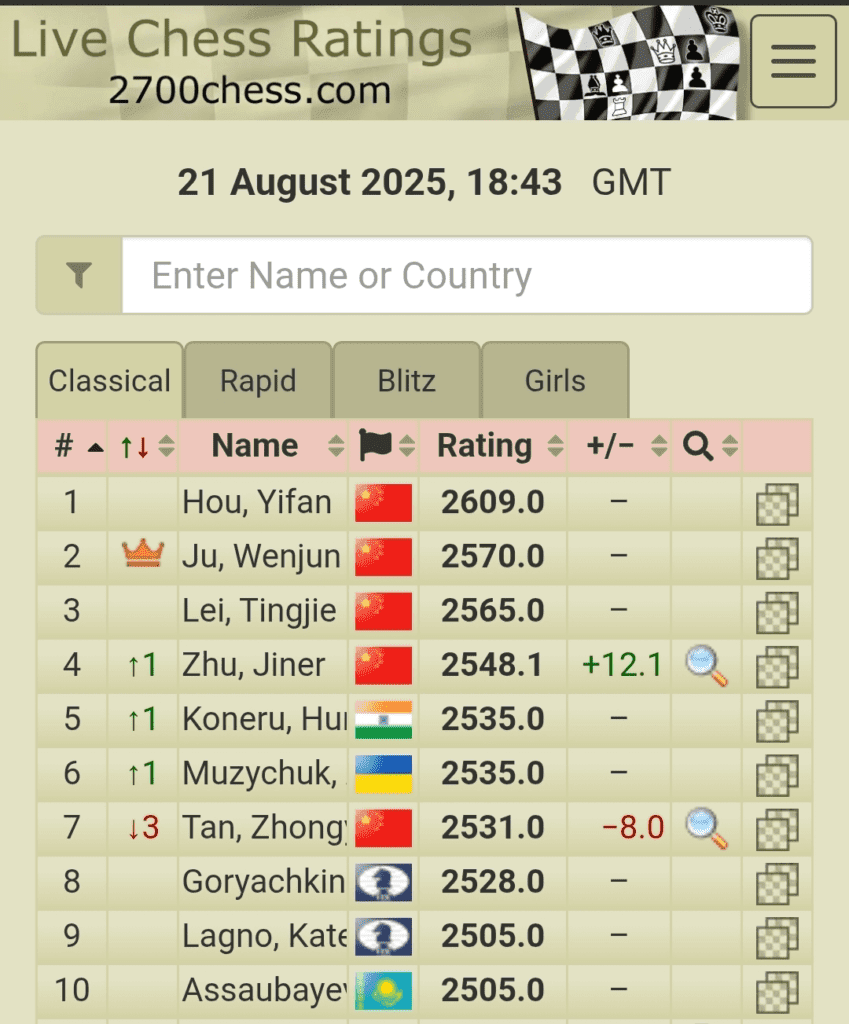Sort by rank change arrows column
This screenshot has width=849, height=1024.
coord(143,446)
